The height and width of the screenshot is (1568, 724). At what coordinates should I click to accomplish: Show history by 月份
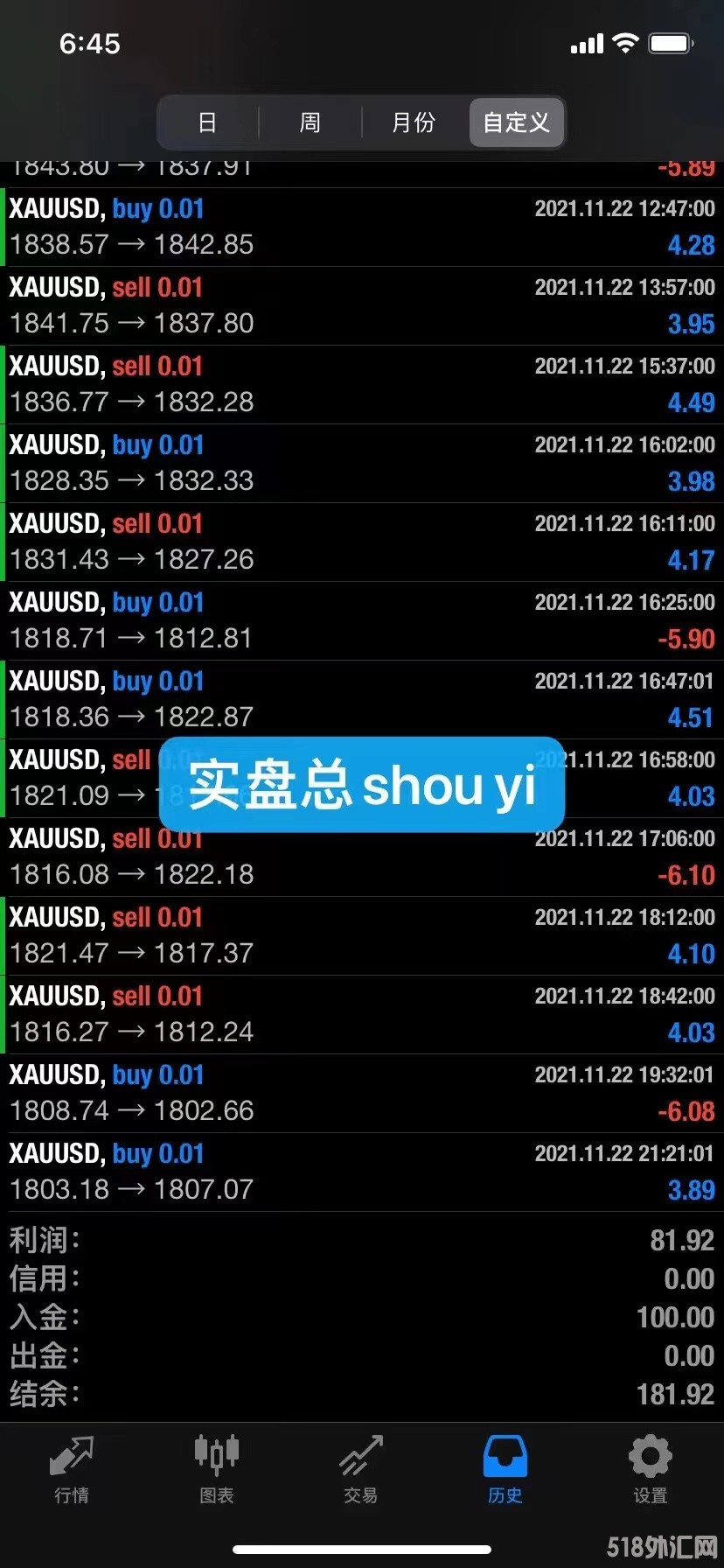pos(414,122)
